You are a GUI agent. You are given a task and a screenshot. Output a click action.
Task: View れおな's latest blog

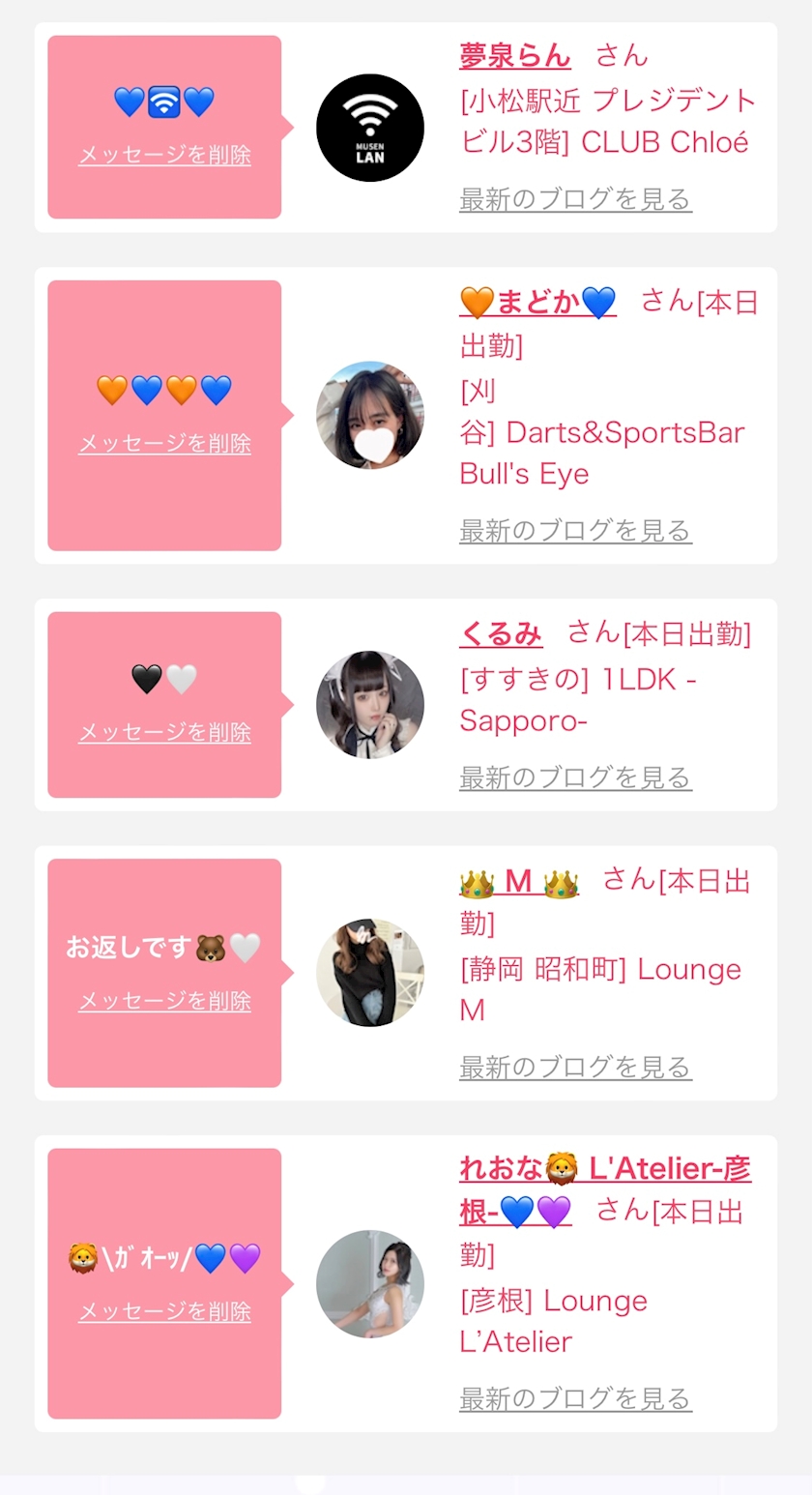pyautogui.click(x=575, y=1398)
